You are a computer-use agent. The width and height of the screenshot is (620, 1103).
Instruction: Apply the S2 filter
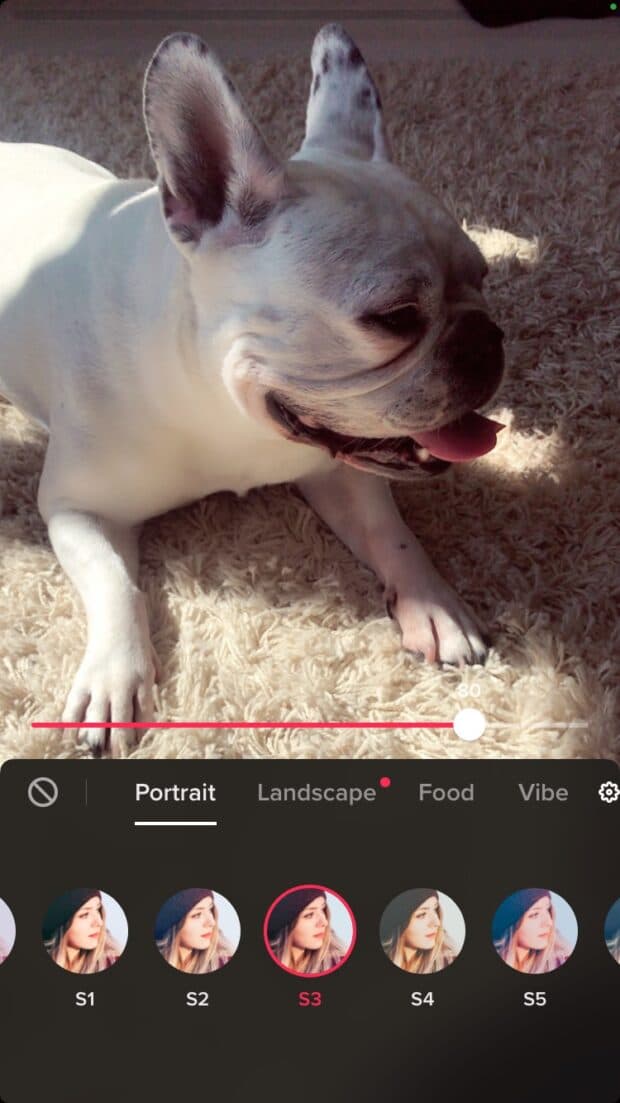197,932
